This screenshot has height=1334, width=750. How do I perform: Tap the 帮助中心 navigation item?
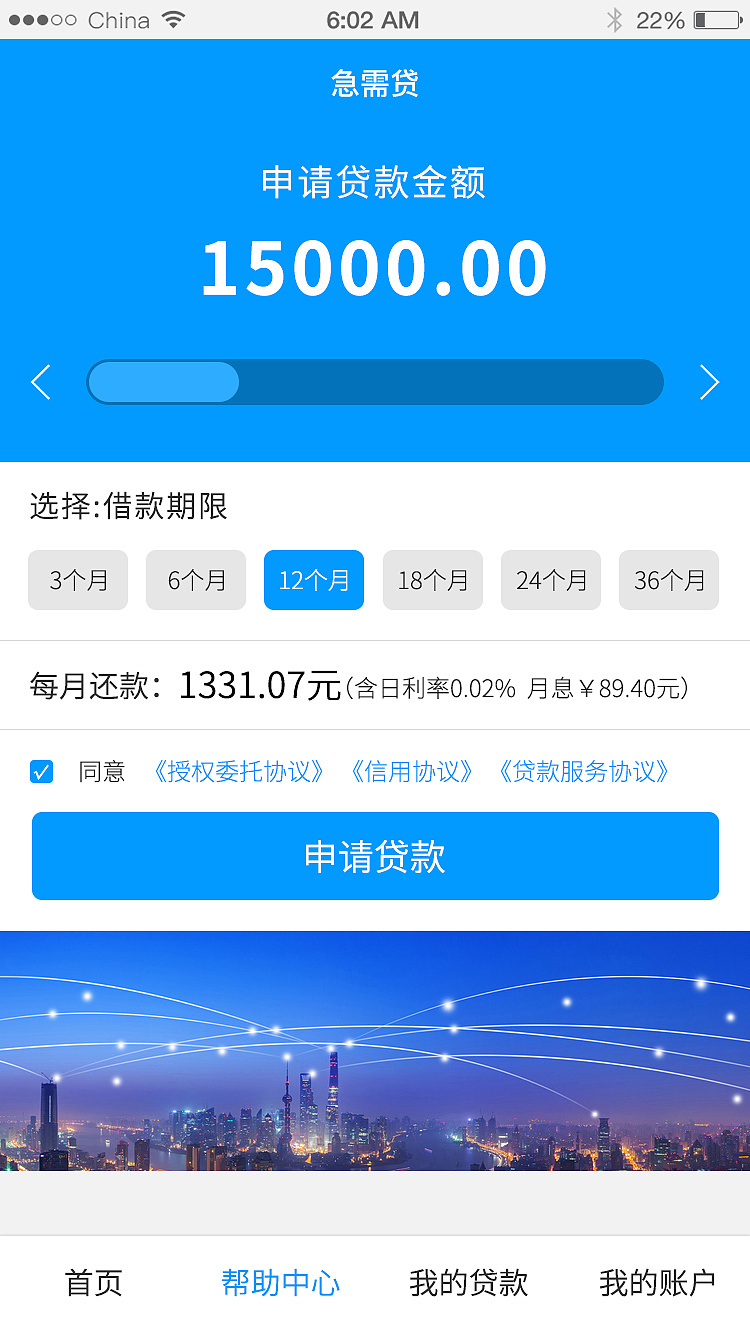point(280,1283)
